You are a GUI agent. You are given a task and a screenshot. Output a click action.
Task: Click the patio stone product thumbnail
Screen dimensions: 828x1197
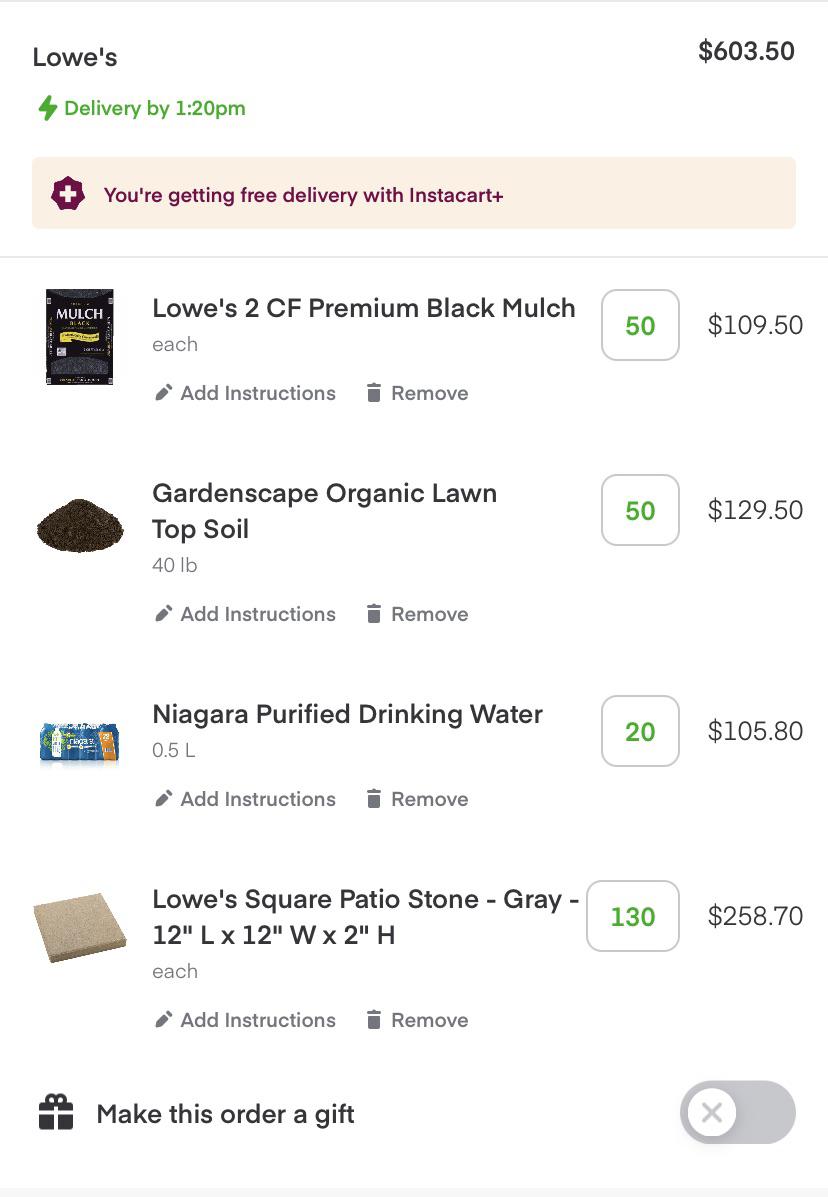click(x=79, y=926)
